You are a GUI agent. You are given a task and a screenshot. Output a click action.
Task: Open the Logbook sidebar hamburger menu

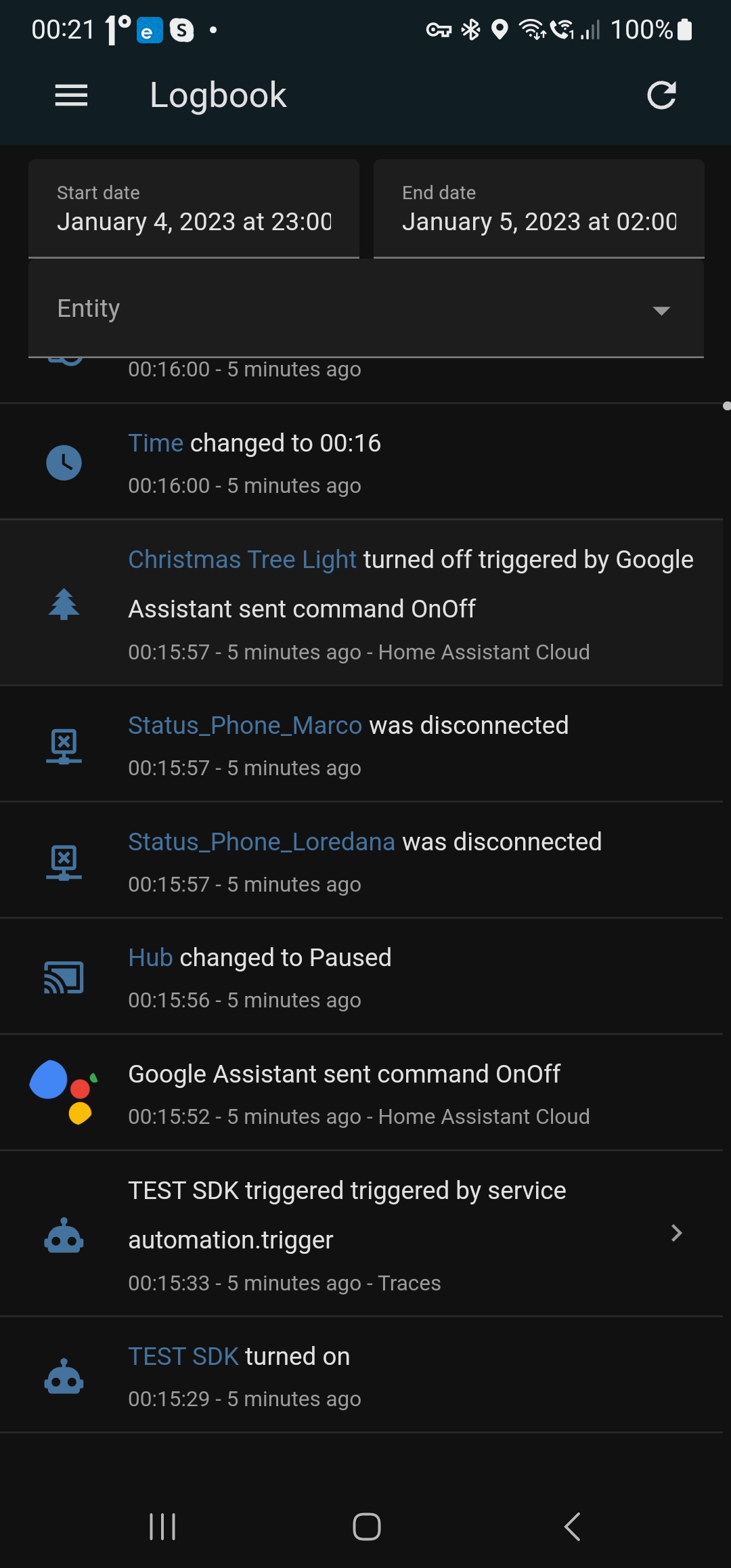coord(70,95)
